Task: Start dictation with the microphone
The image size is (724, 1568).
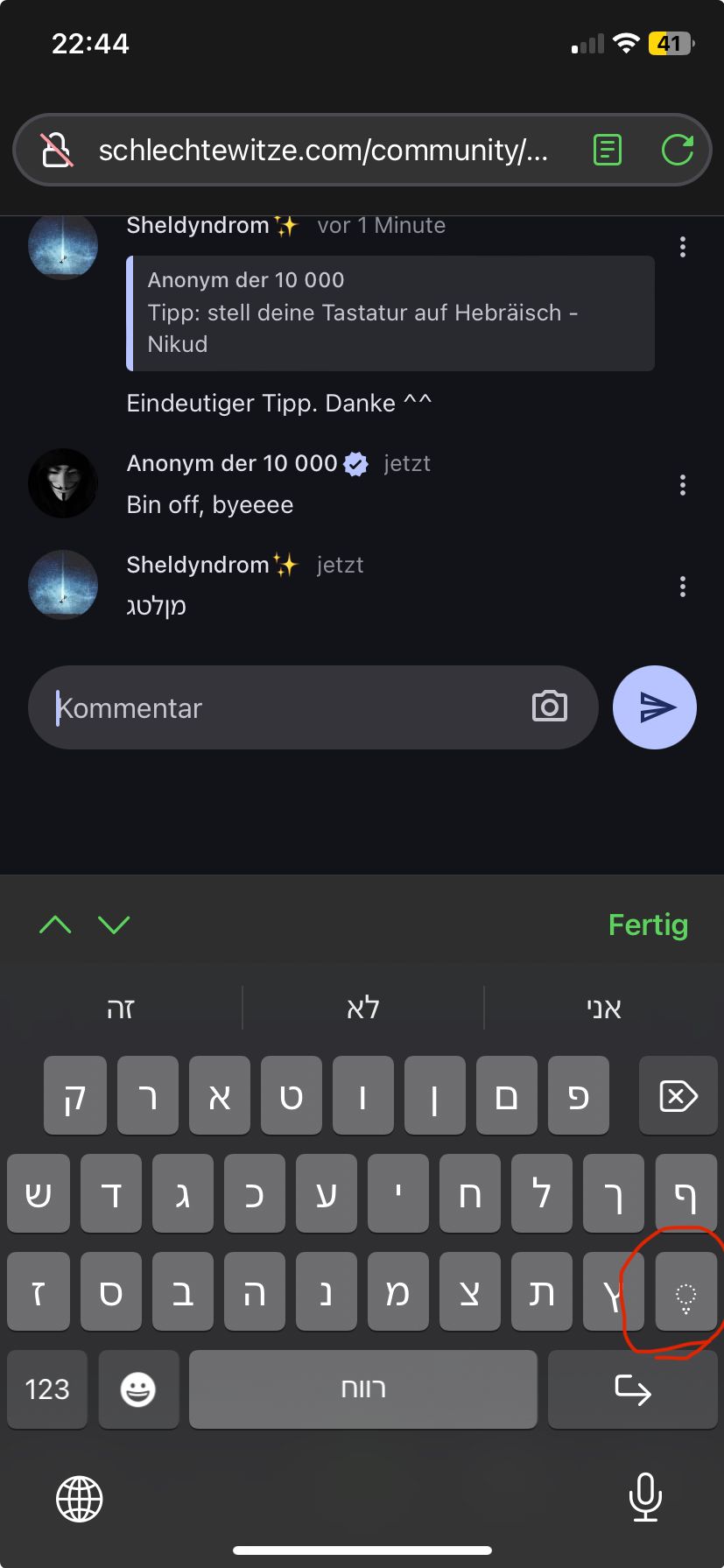Action: click(645, 1498)
